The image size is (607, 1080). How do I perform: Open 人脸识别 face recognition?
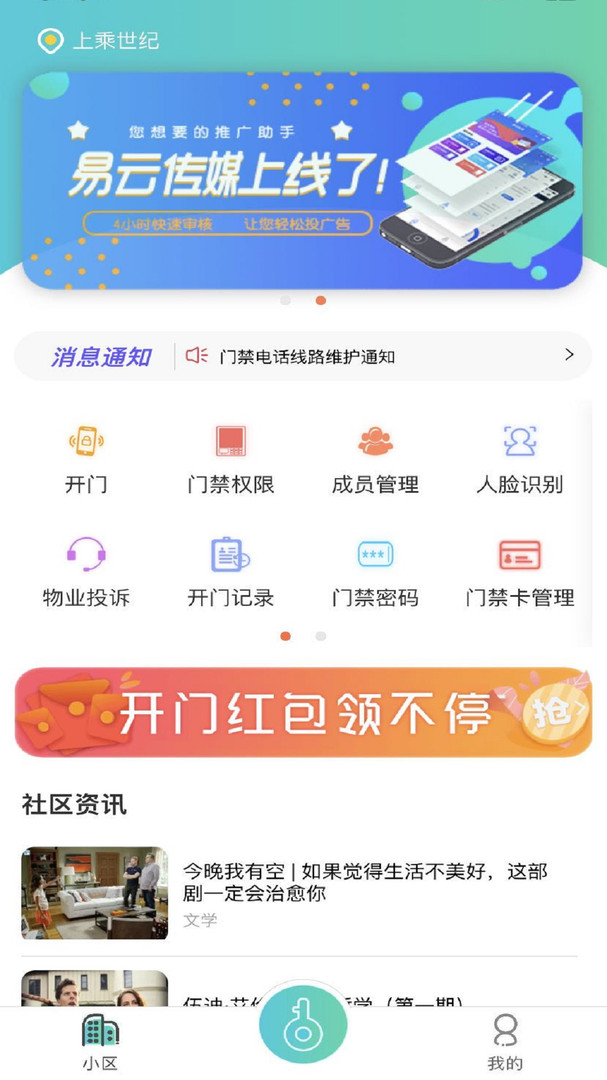pyautogui.click(x=519, y=458)
